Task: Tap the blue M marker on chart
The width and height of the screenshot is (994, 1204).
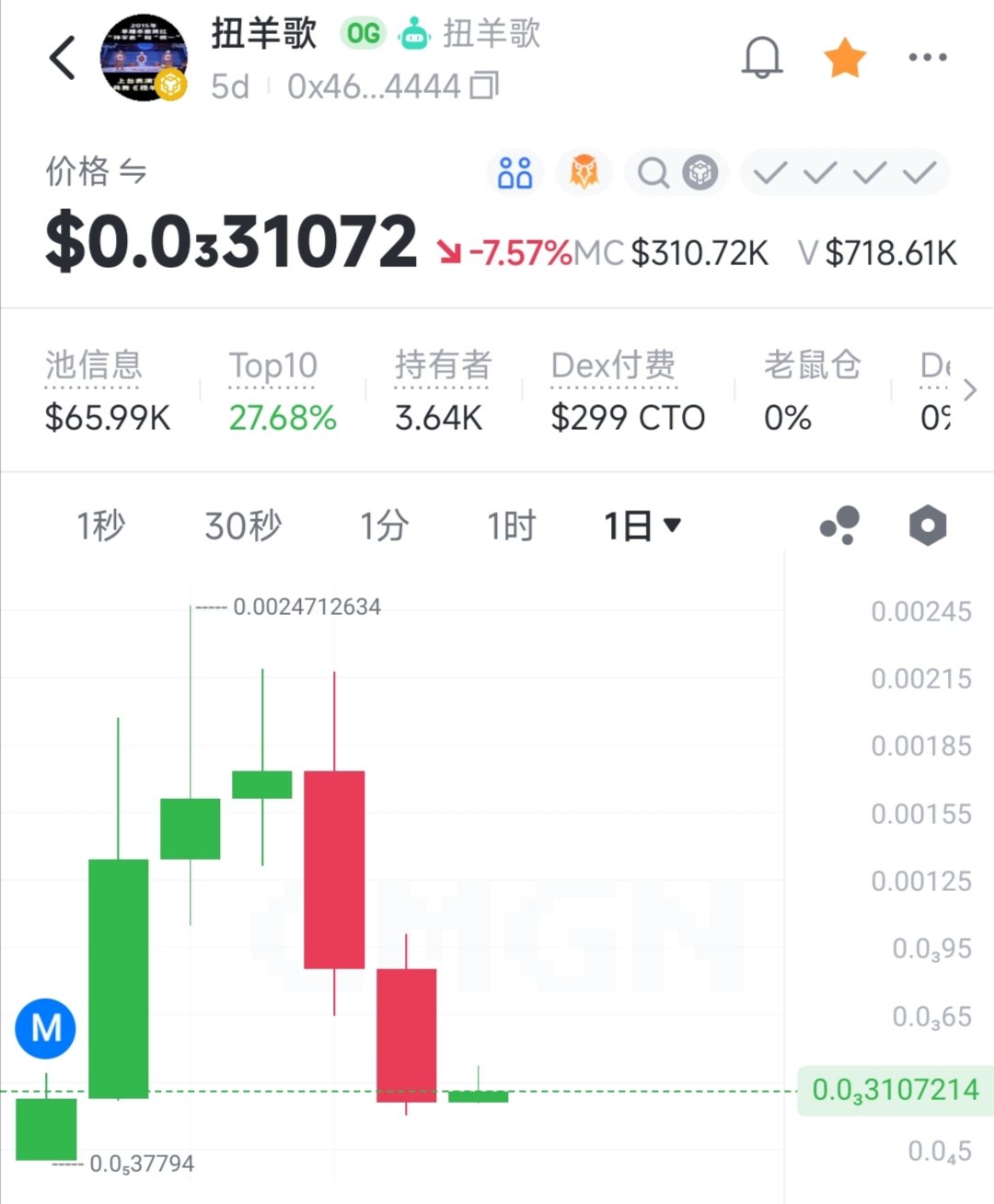Action: pyautogui.click(x=46, y=1028)
